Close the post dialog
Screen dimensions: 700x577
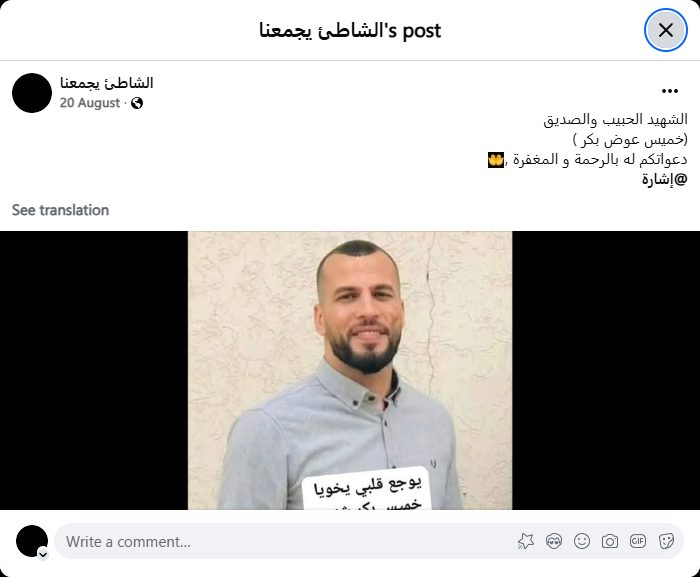665,30
